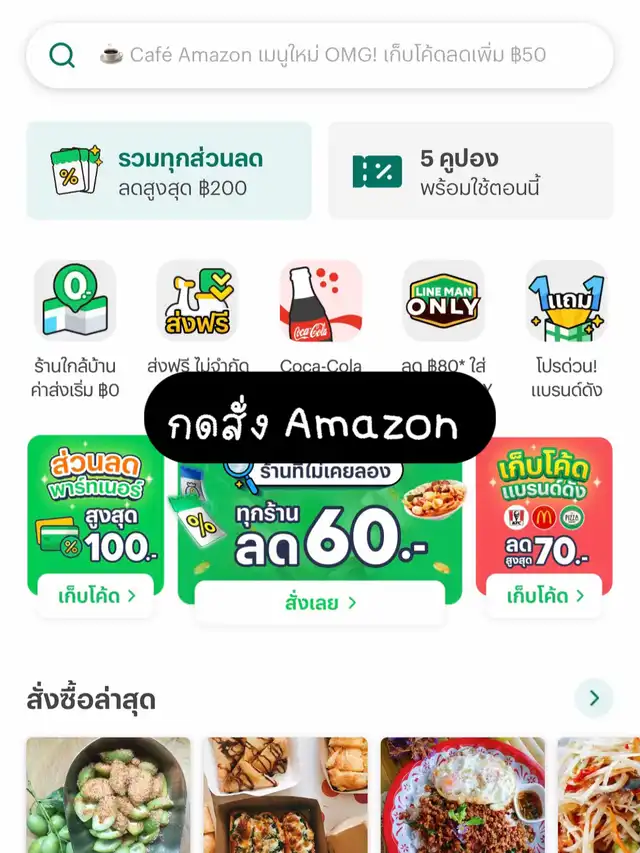The height and width of the screenshot is (853, 640).
Task: Open ร้านใกล้บ้าน nearby shops shortcut
Action: (75, 301)
